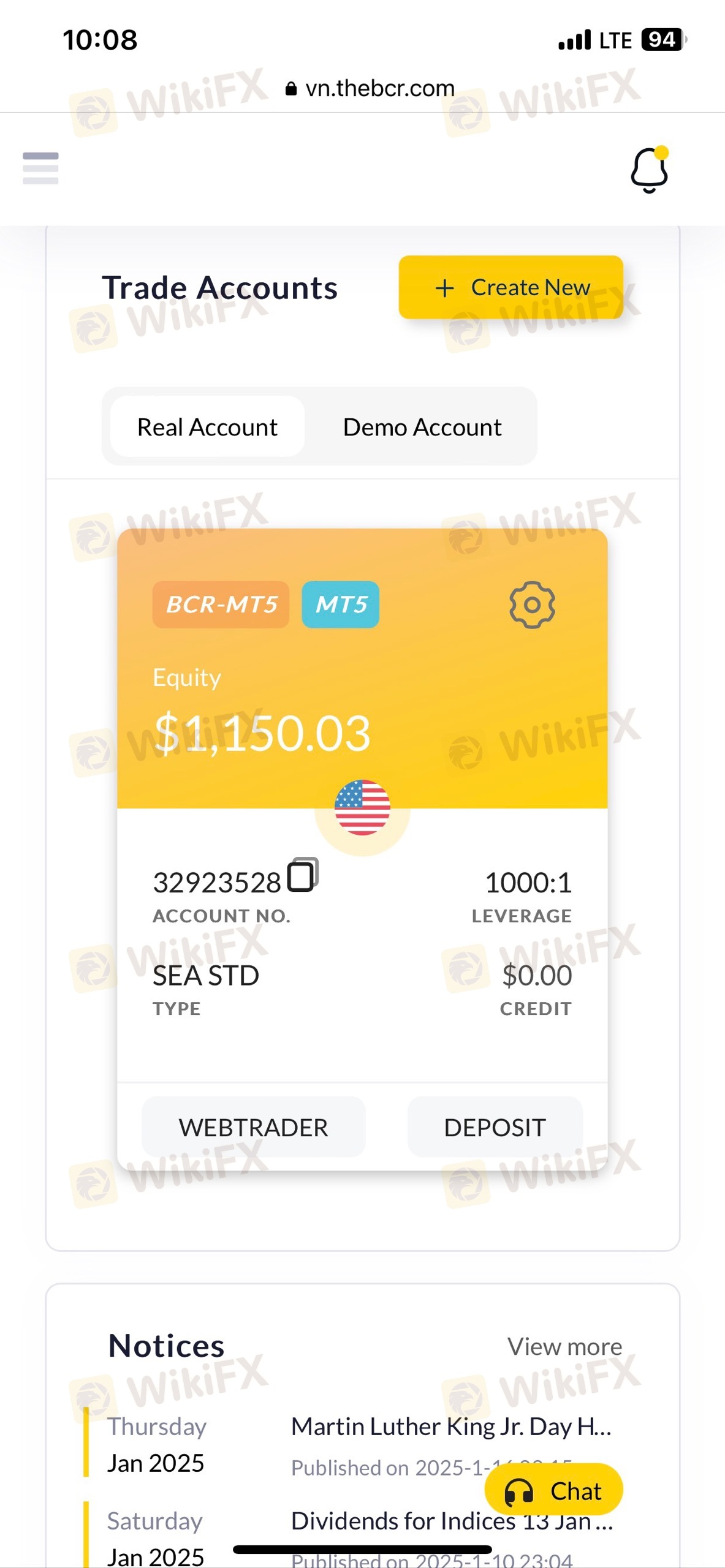The height and width of the screenshot is (1568, 725).
Task: Start a support Chat
Action: click(553, 1491)
